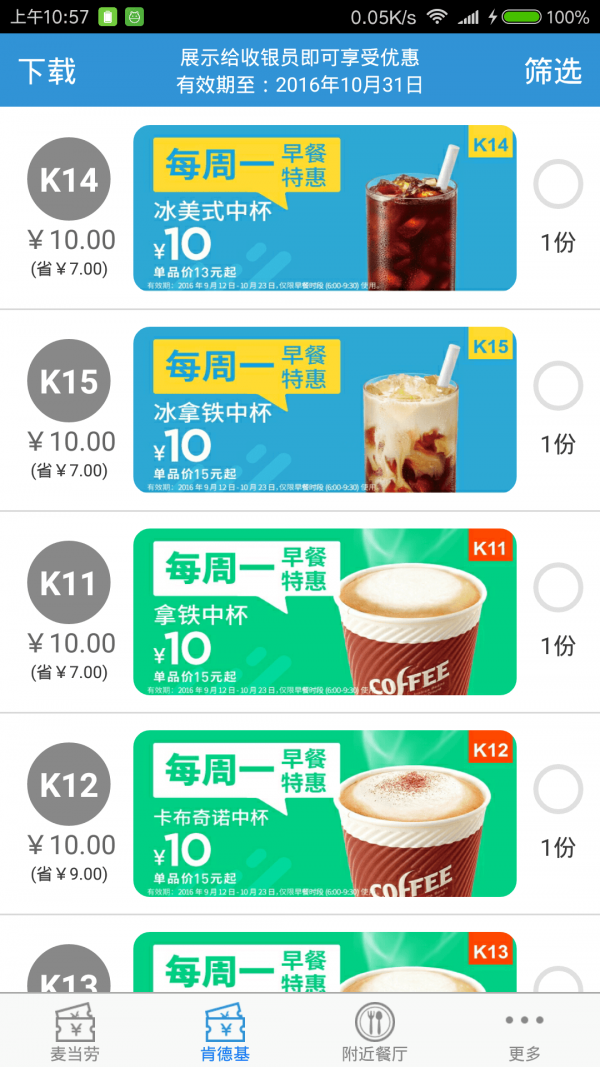Select the K14 冰美式中杯 coupon checkbox

pyautogui.click(x=557, y=185)
